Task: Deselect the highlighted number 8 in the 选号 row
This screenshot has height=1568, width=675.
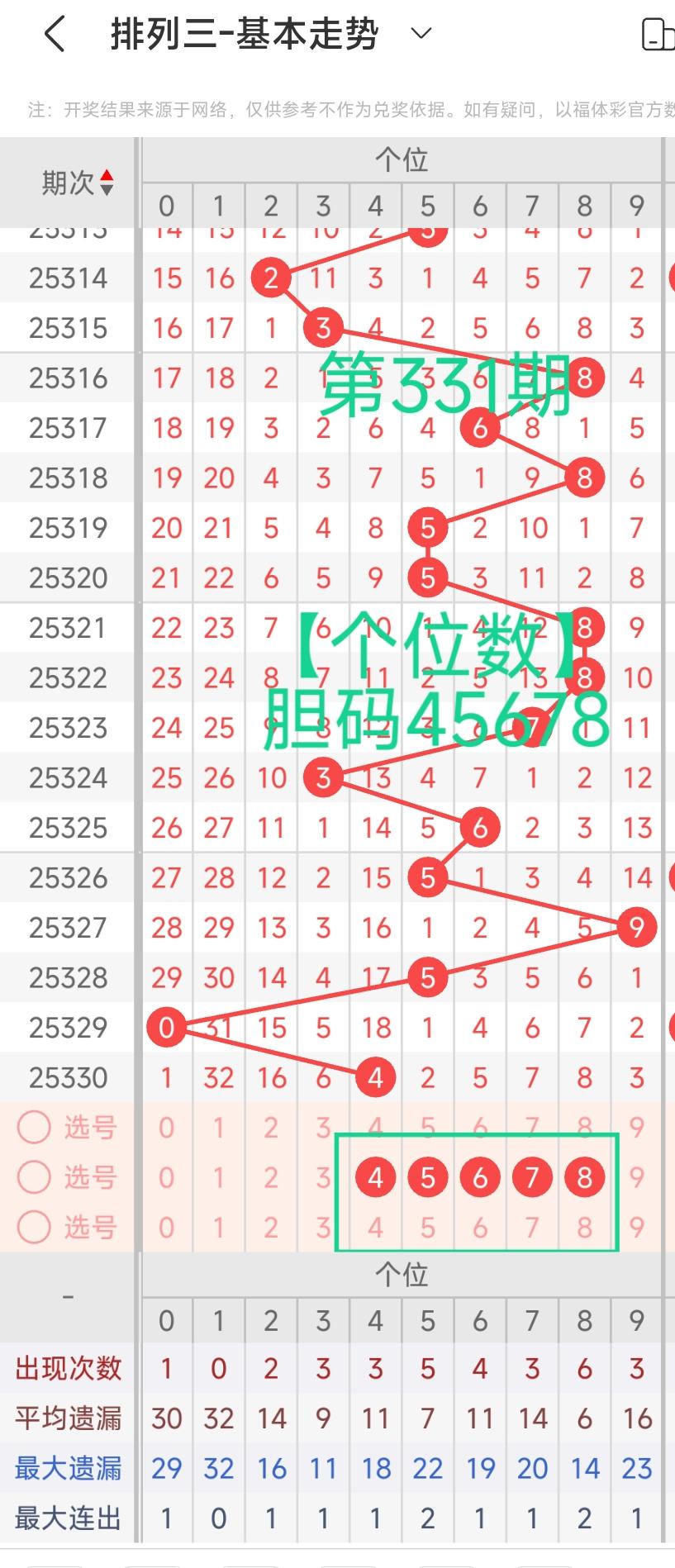Action: point(584,1177)
